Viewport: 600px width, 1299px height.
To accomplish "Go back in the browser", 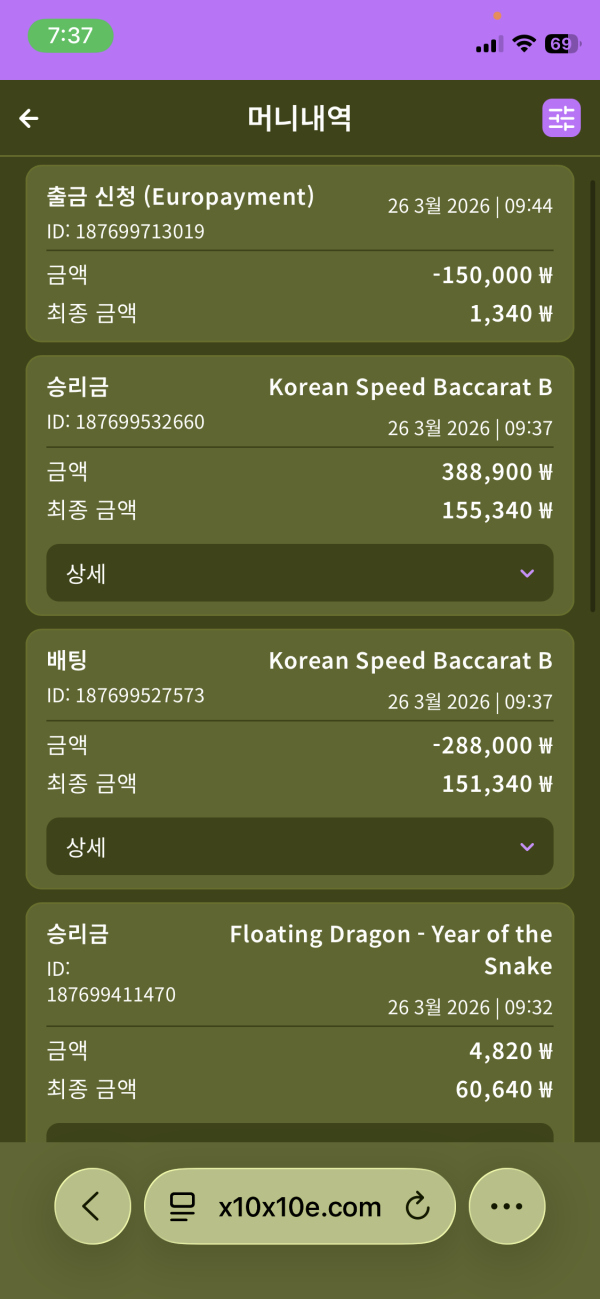I will [92, 1206].
